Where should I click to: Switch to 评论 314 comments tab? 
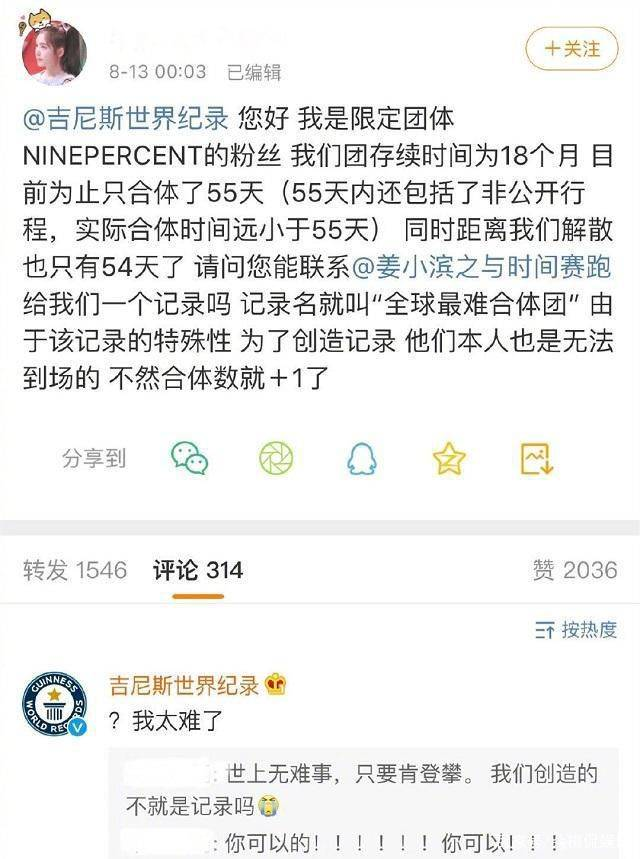(x=198, y=570)
